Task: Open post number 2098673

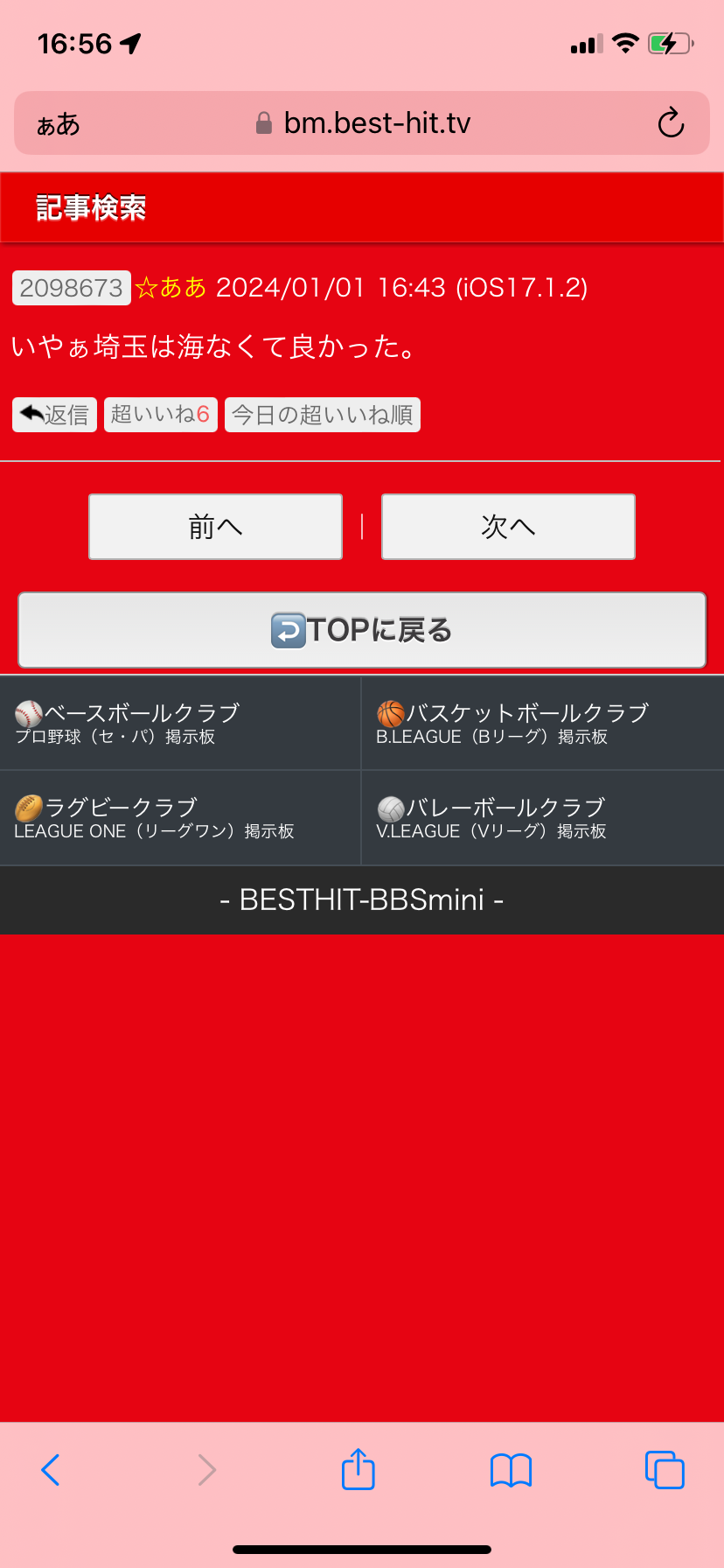Action: 72,288
